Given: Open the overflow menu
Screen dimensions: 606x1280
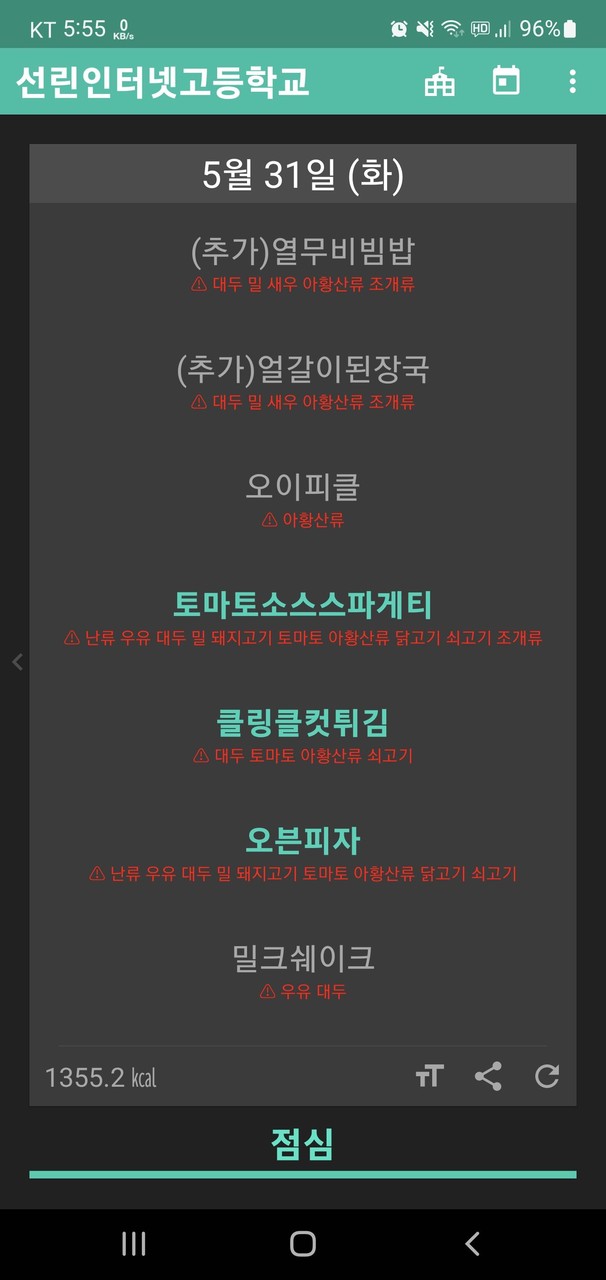Looking at the screenshot, I should click(572, 81).
